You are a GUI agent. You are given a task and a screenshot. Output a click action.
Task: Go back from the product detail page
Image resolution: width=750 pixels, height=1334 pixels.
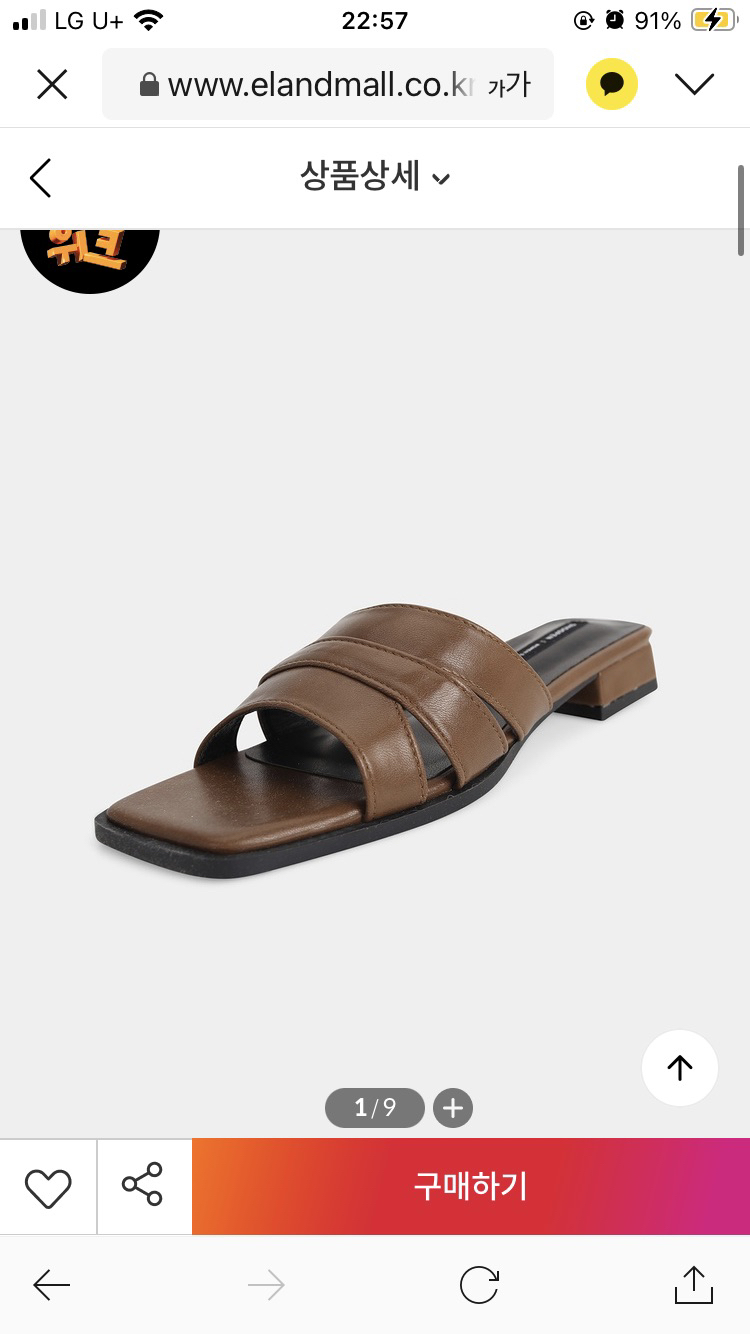(x=40, y=178)
